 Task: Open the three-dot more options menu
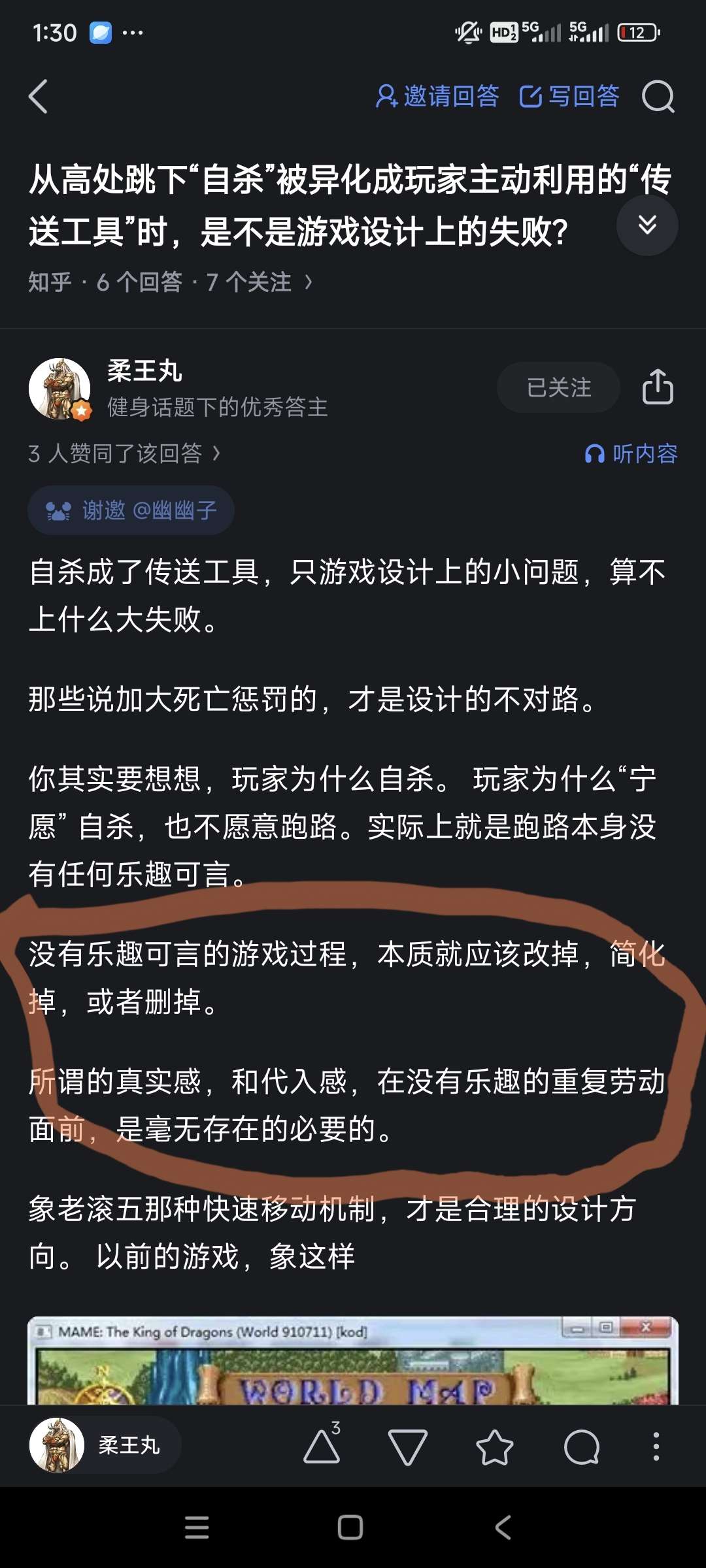click(x=656, y=1446)
